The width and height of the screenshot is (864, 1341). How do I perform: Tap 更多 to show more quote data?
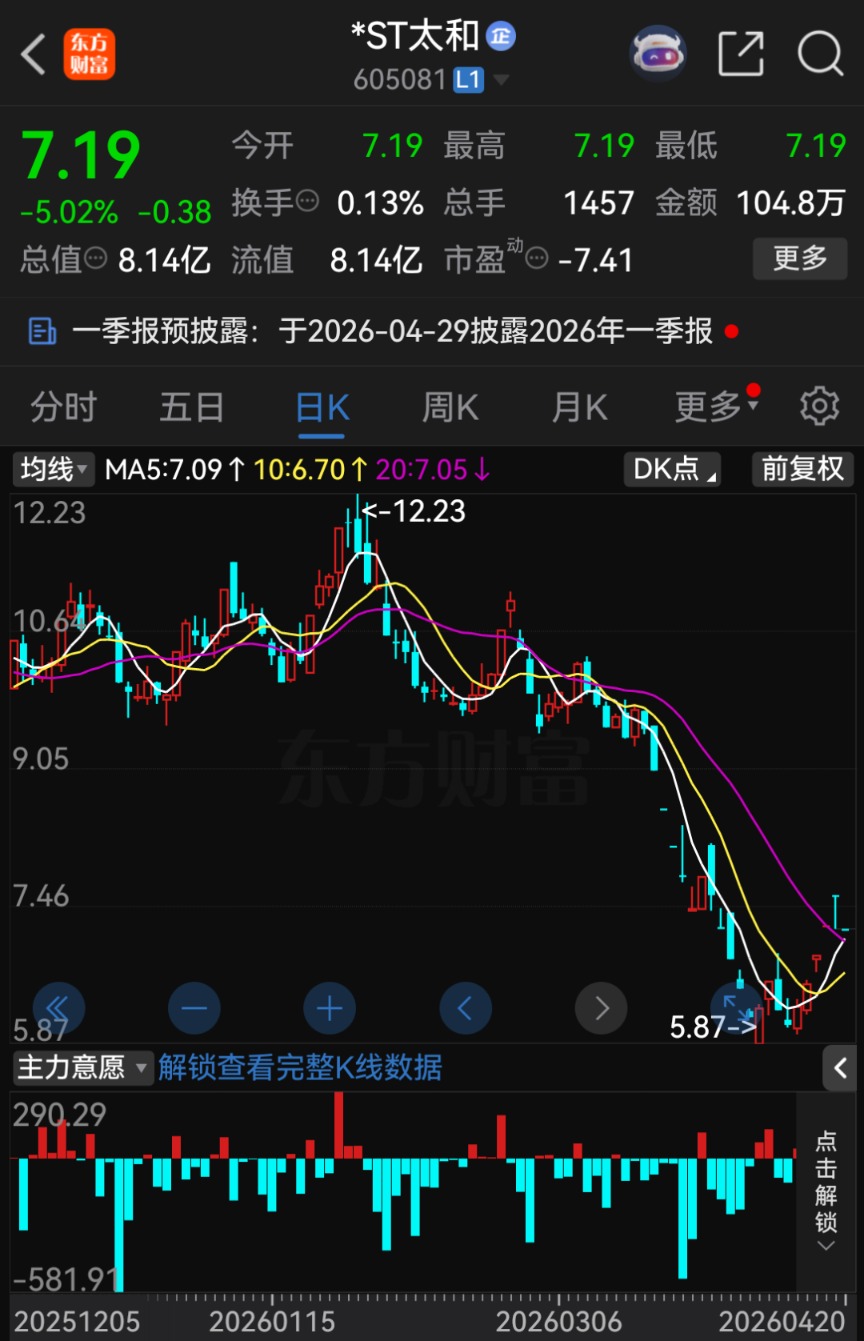point(800,259)
